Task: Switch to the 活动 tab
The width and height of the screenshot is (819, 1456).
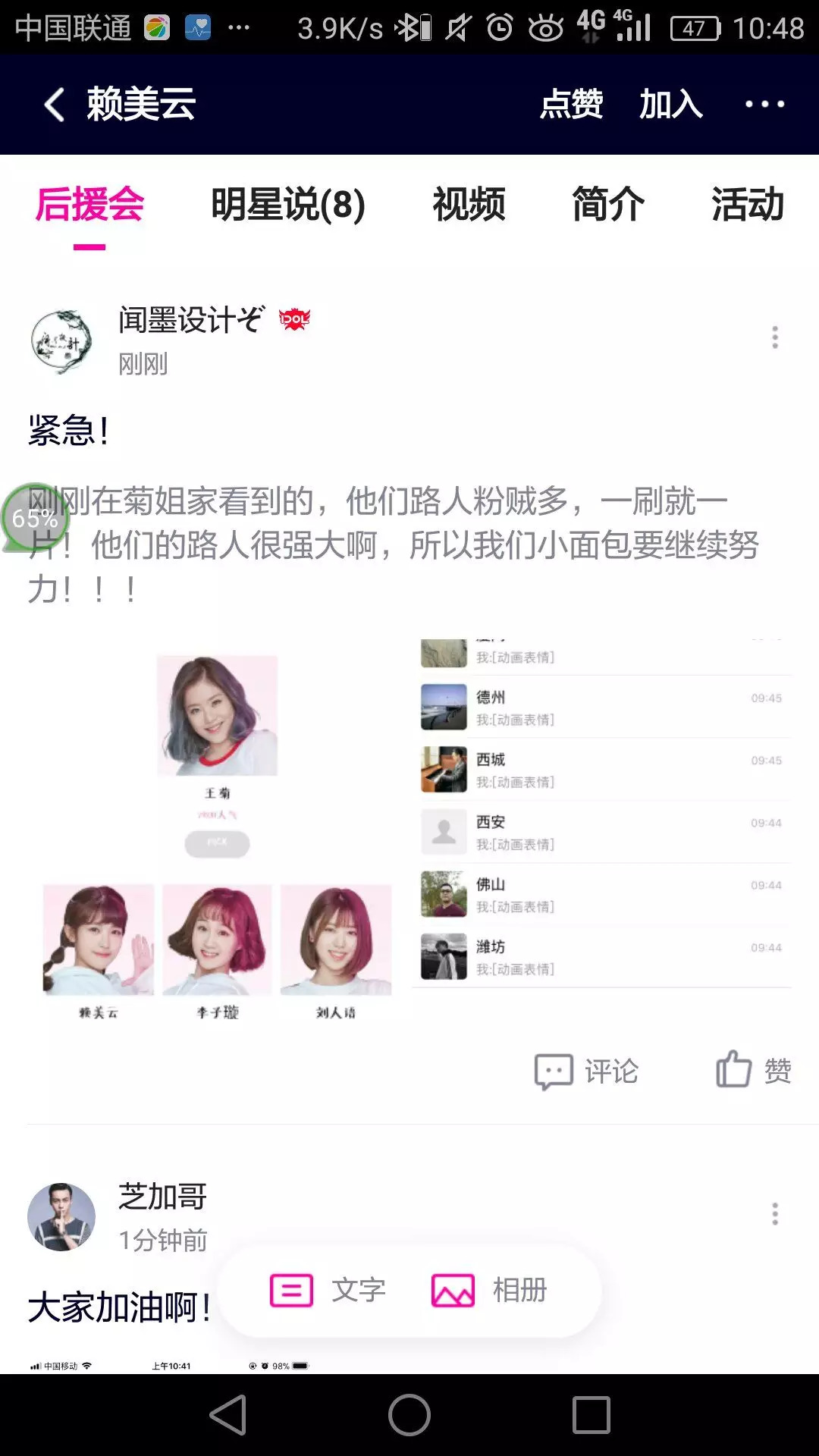Action: pyautogui.click(x=748, y=205)
